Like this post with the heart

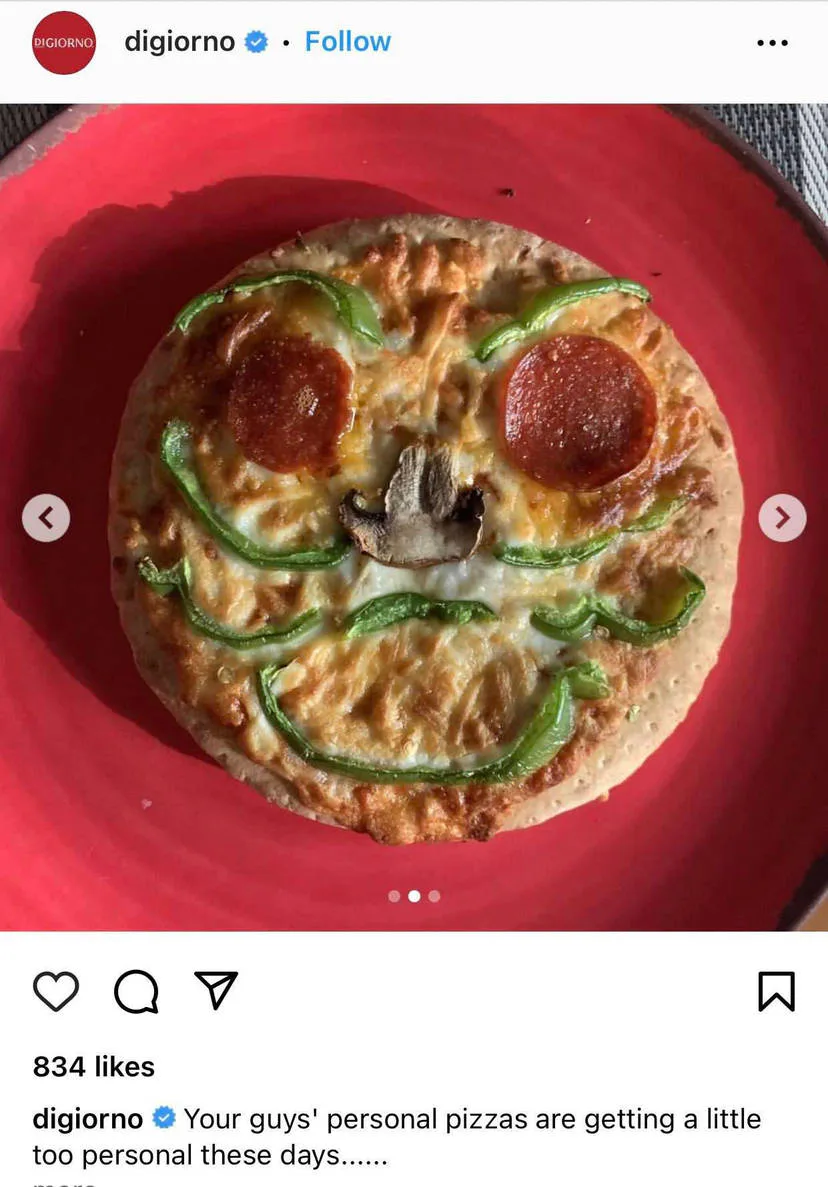pos(56,991)
